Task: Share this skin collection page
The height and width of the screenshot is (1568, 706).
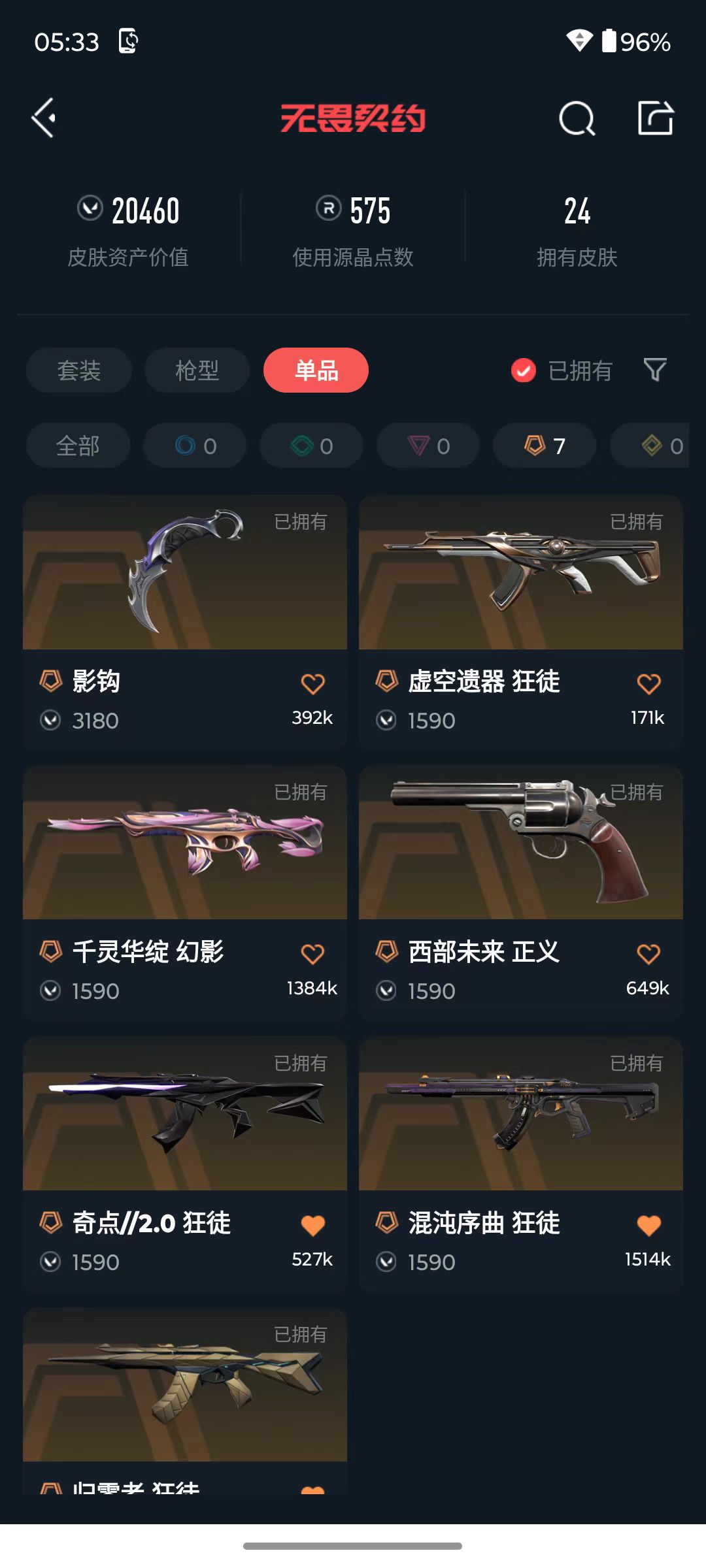Action: click(x=656, y=118)
